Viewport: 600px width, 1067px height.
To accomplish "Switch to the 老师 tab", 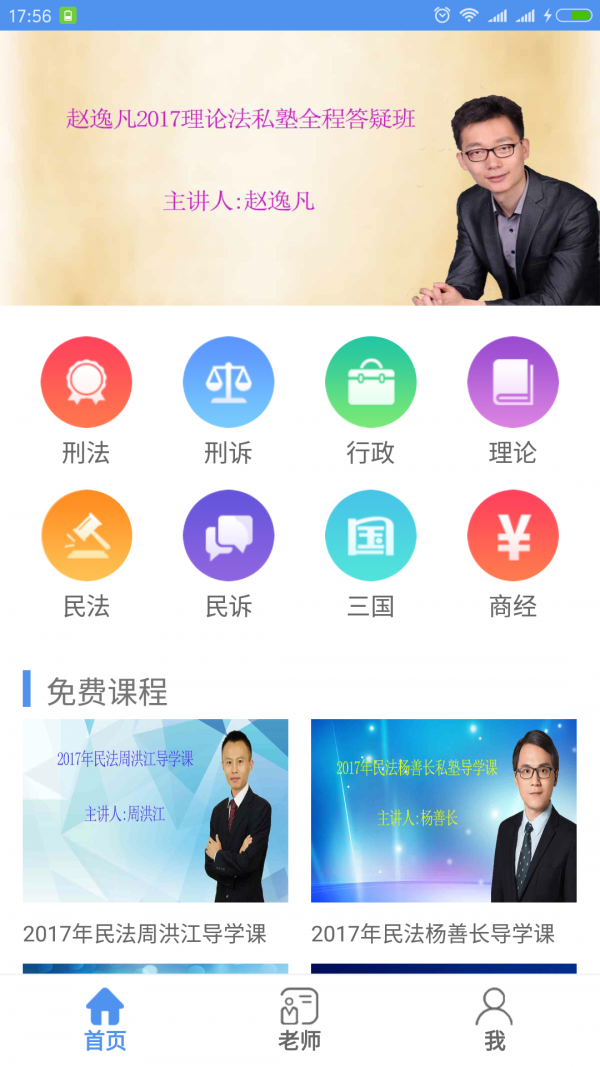I will click(x=299, y=1019).
